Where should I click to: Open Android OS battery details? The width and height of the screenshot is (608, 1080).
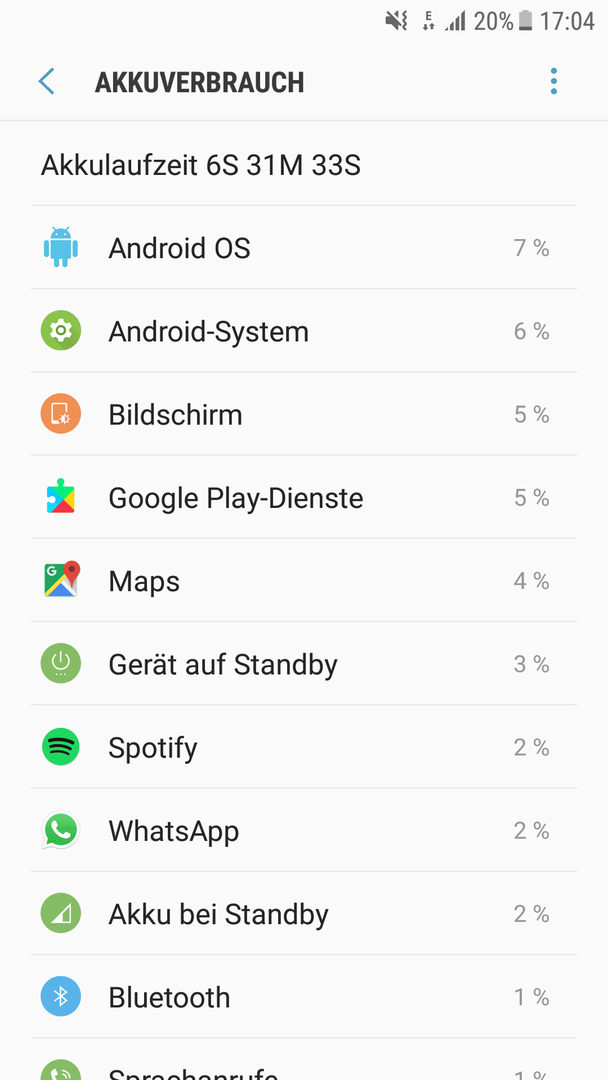click(304, 247)
